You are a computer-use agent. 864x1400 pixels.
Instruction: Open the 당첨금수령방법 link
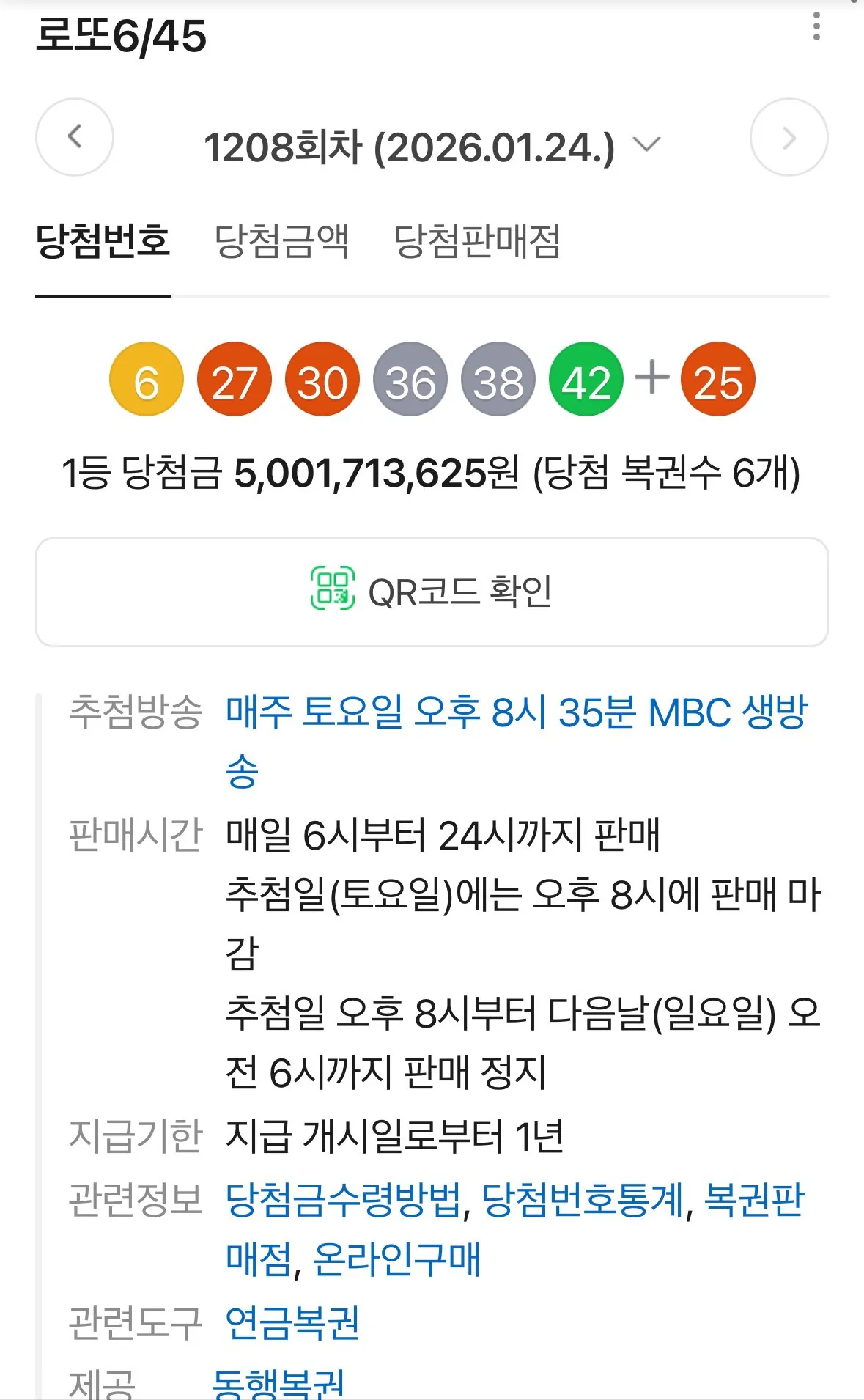pos(343,1200)
